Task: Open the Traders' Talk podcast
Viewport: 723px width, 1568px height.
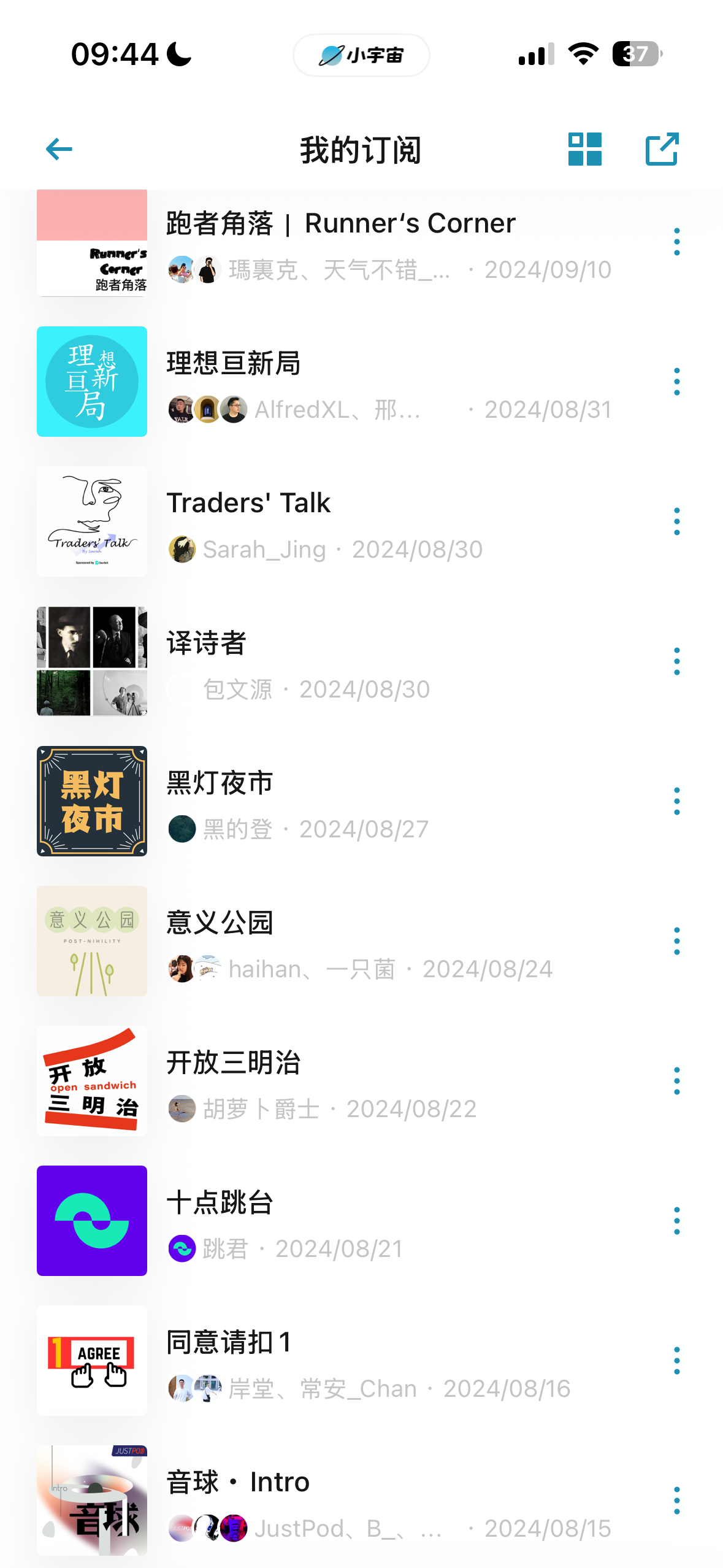Action: click(x=248, y=503)
